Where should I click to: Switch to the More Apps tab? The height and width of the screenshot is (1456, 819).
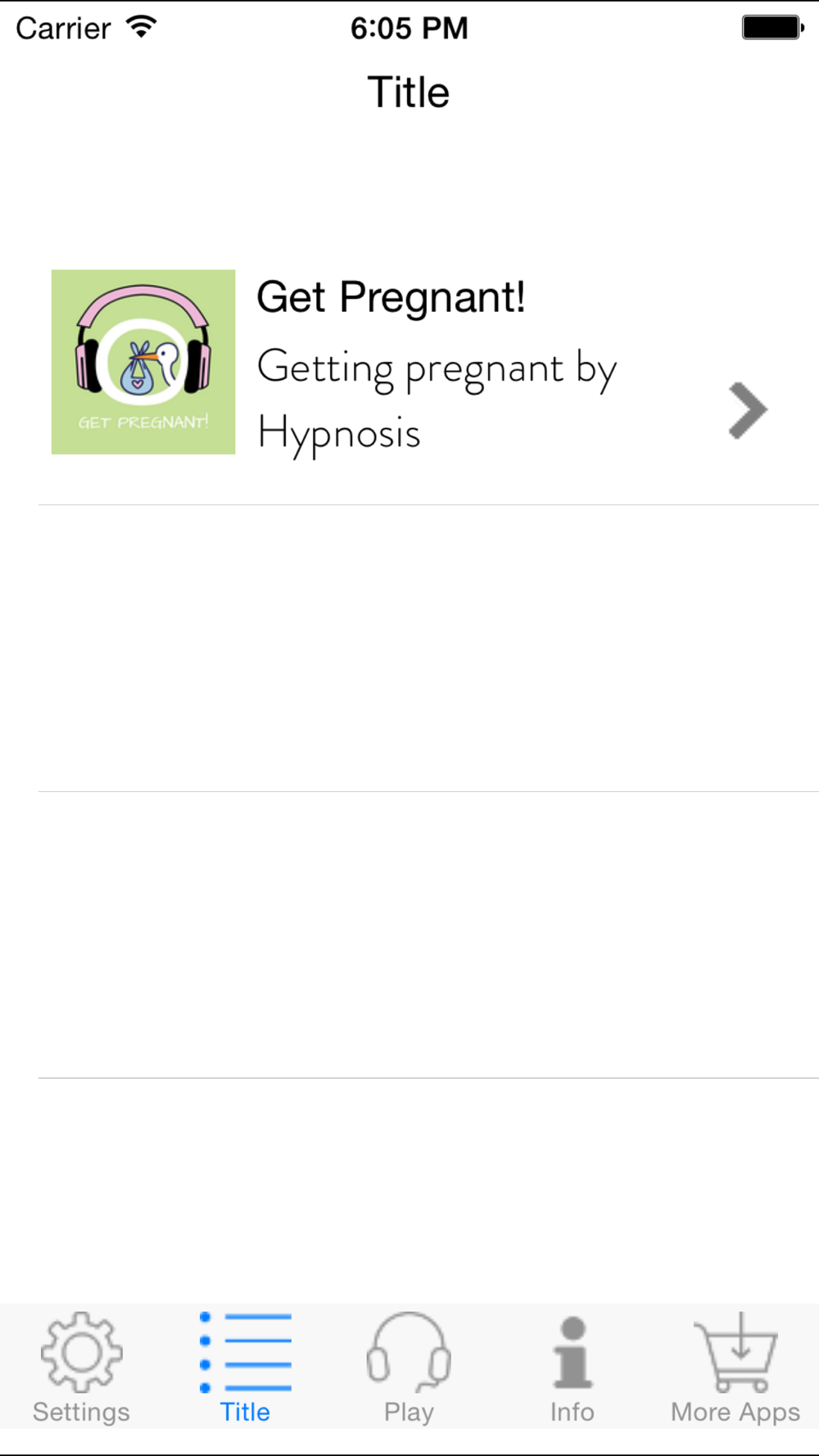coord(735,1368)
